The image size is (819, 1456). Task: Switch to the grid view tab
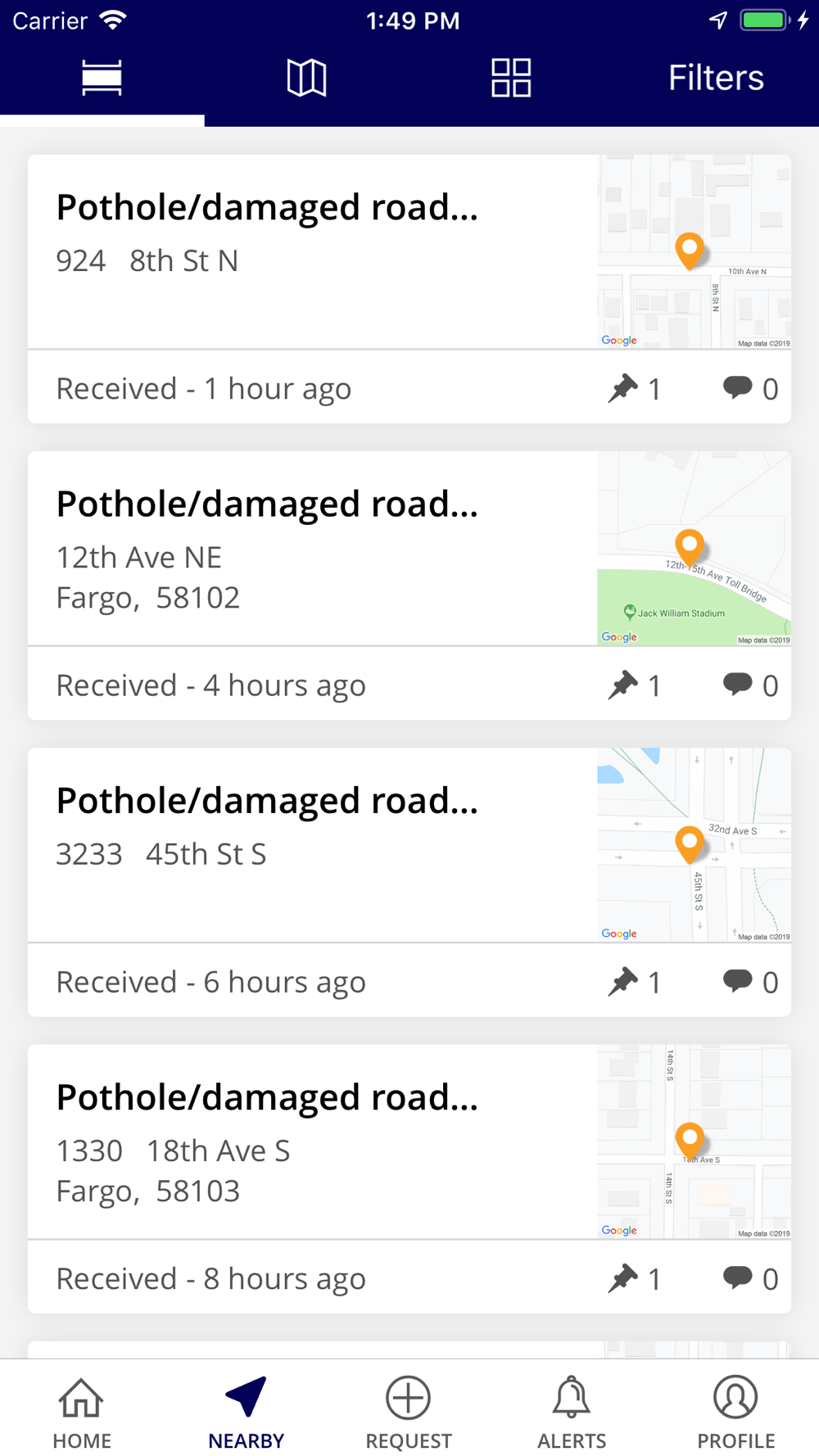pos(511,78)
